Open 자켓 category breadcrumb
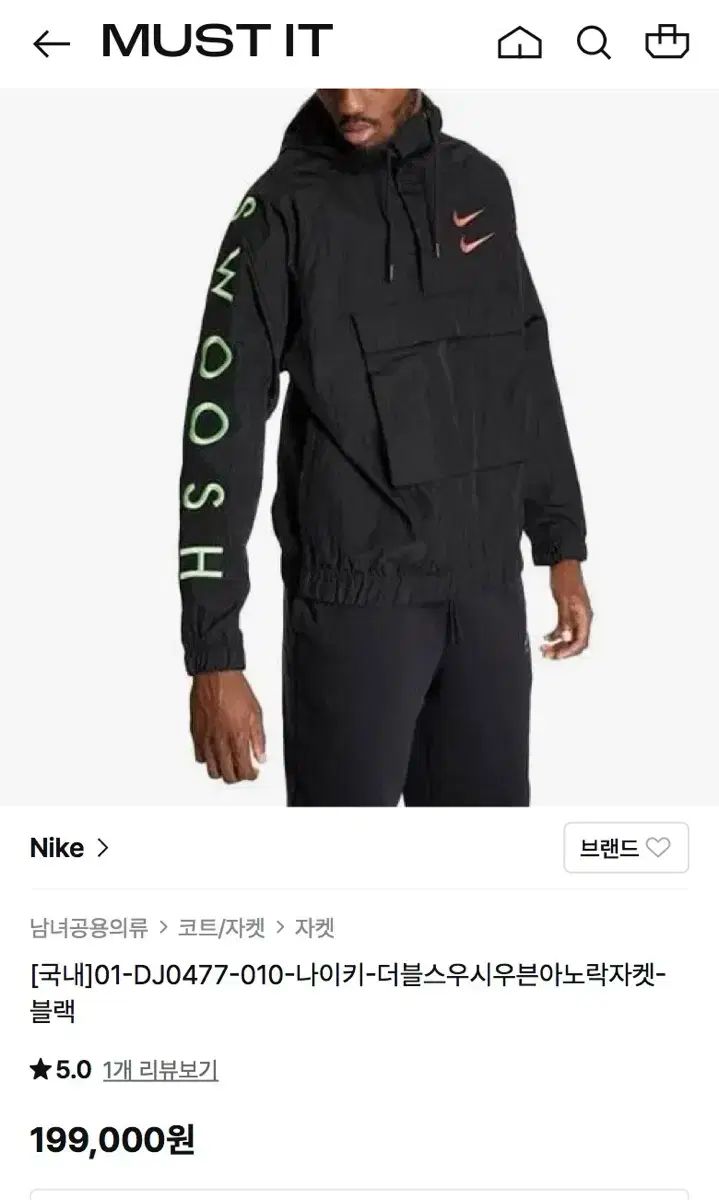 (314, 927)
